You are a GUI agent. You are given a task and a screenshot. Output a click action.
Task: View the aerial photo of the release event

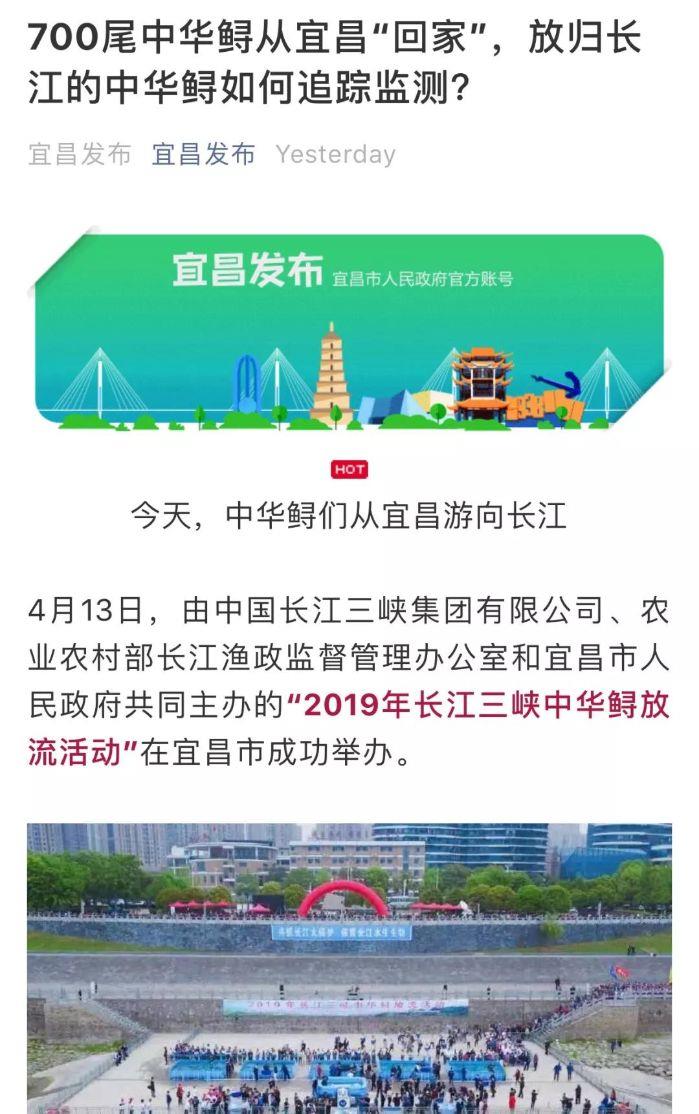tap(349, 967)
